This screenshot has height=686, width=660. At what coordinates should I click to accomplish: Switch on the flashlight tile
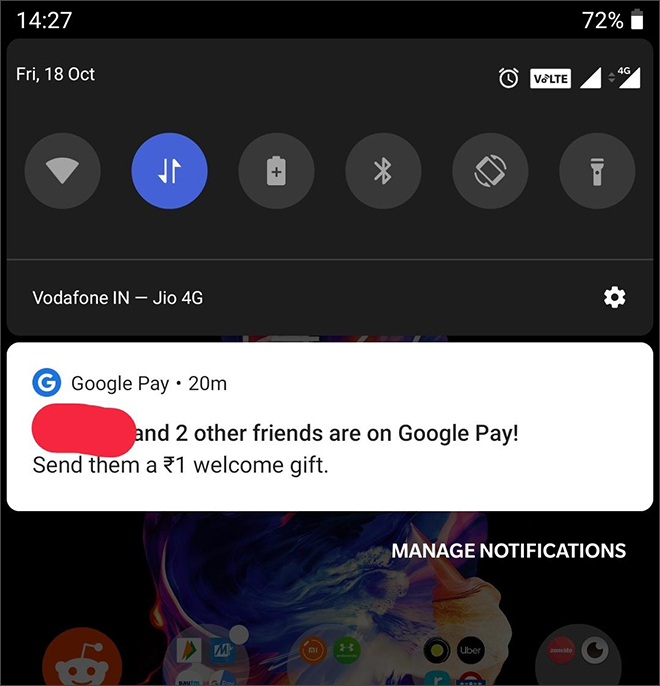597,171
